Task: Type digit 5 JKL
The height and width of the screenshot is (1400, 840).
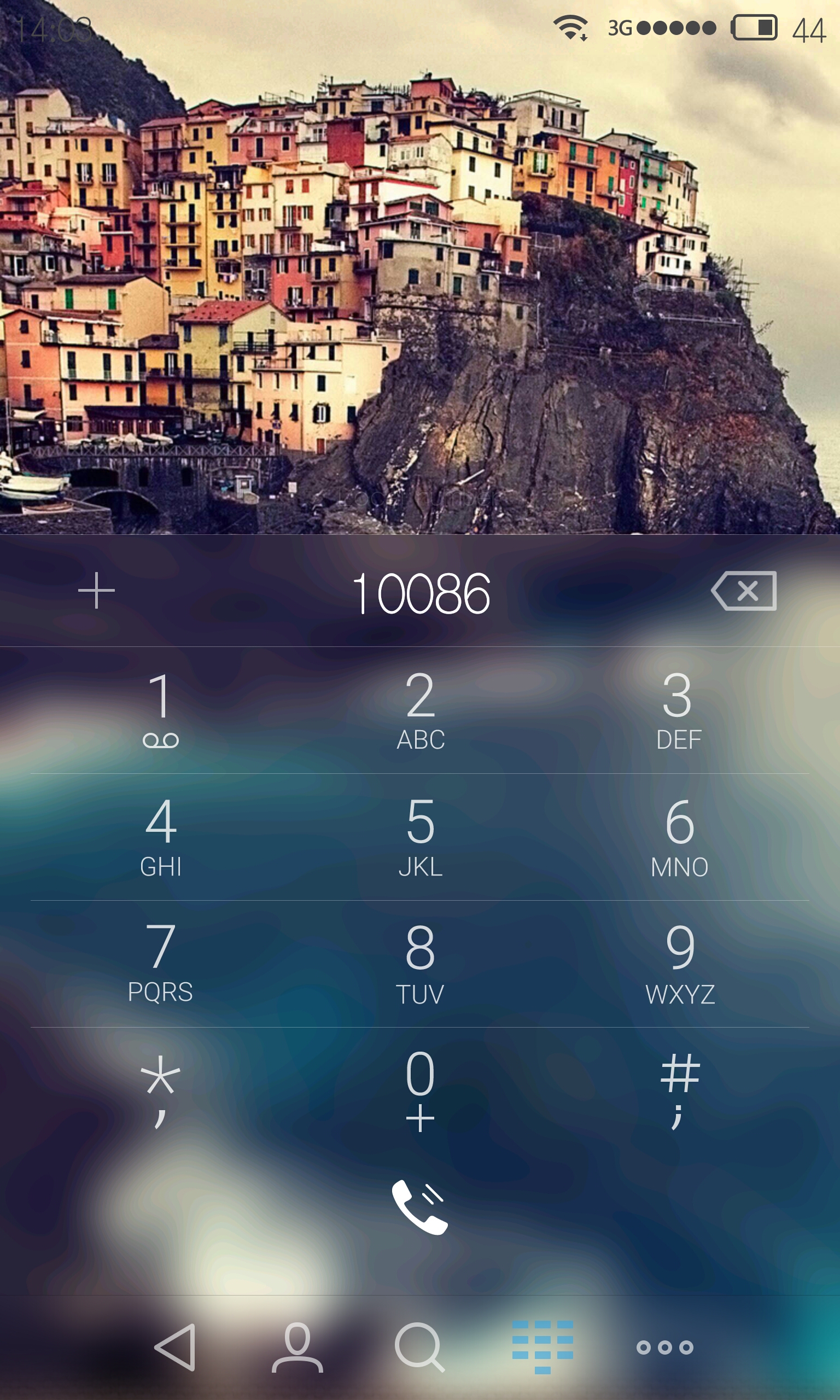Action: coord(420,837)
